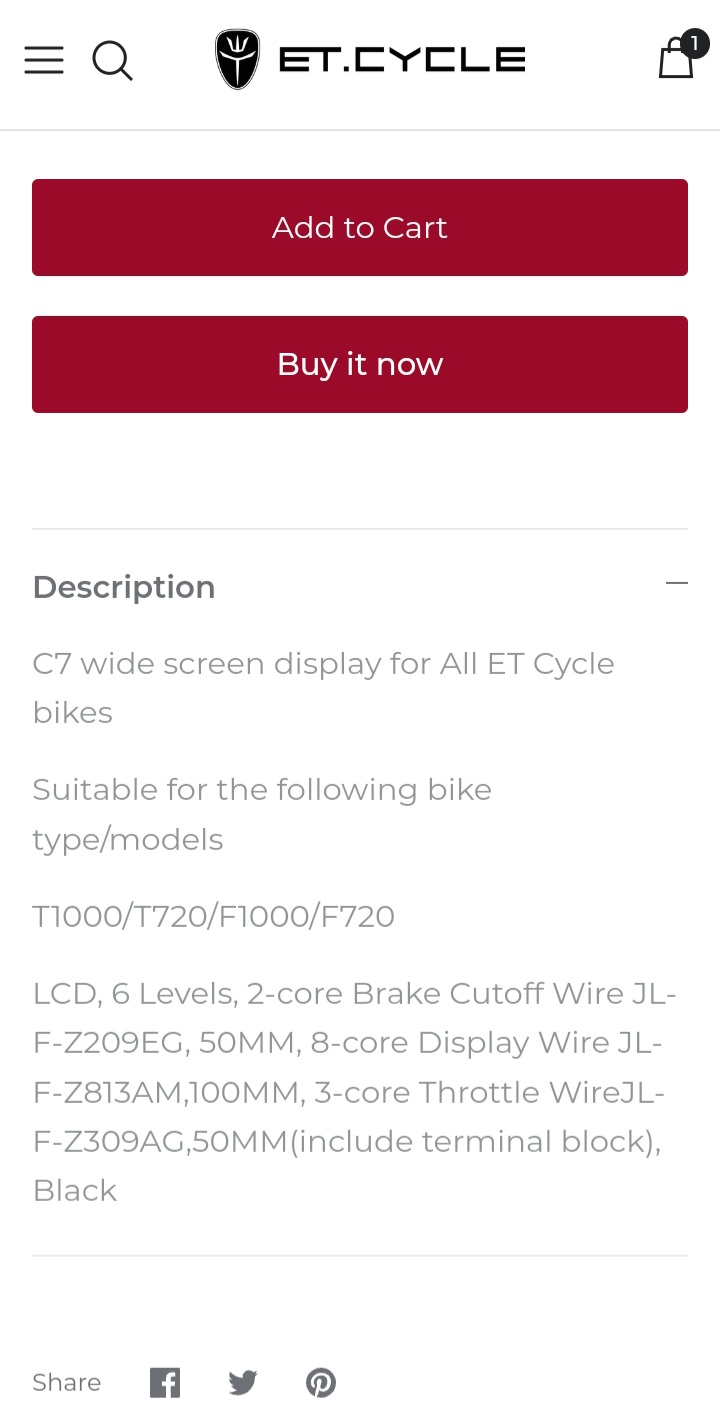Click the ET.CYCLE shield logo
Screen dimensions: 720x1427
pyautogui.click(x=237, y=58)
